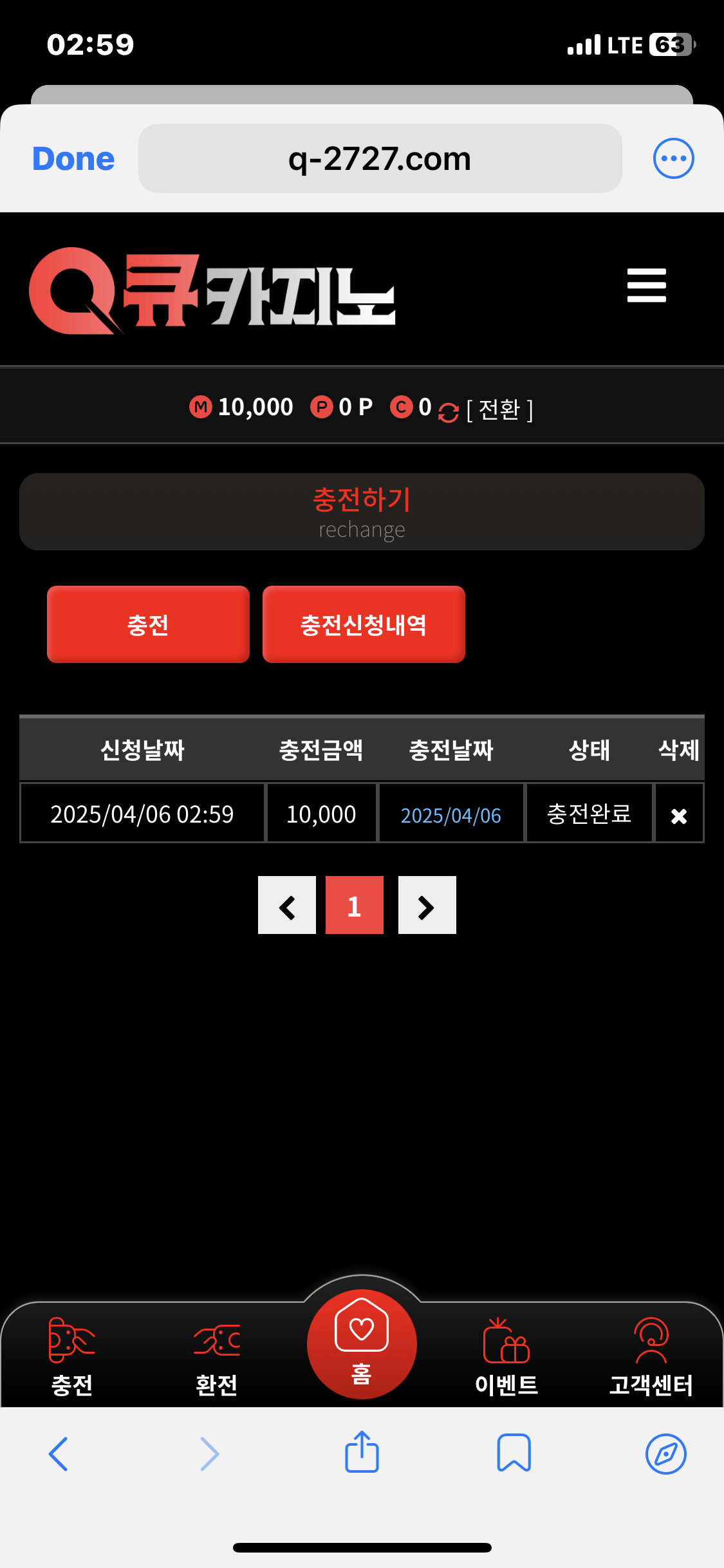Viewport: 724px width, 1568px height.
Task: Tap the q-2727.com address bar
Action: coord(380,158)
